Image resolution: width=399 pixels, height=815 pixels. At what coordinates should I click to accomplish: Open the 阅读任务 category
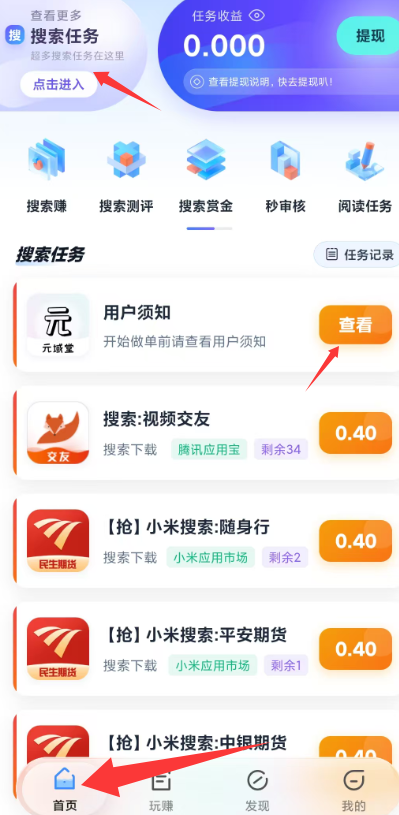click(365, 176)
